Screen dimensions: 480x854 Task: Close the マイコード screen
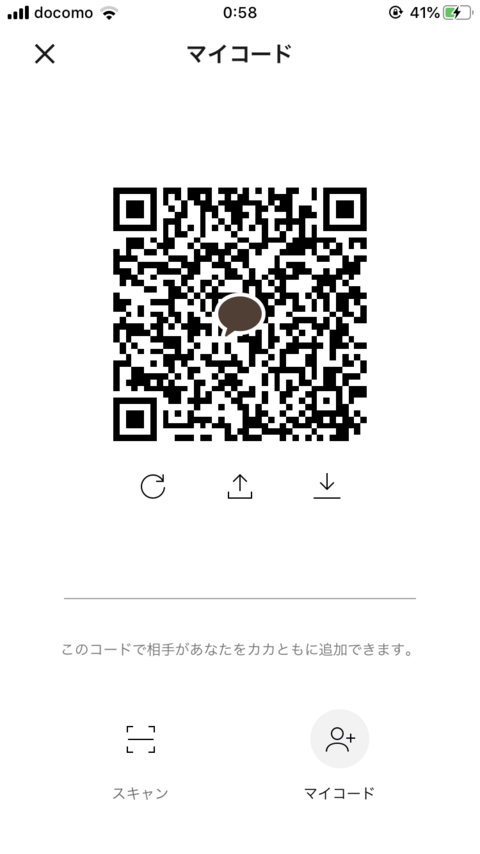pyautogui.click(x=45, y=54)
